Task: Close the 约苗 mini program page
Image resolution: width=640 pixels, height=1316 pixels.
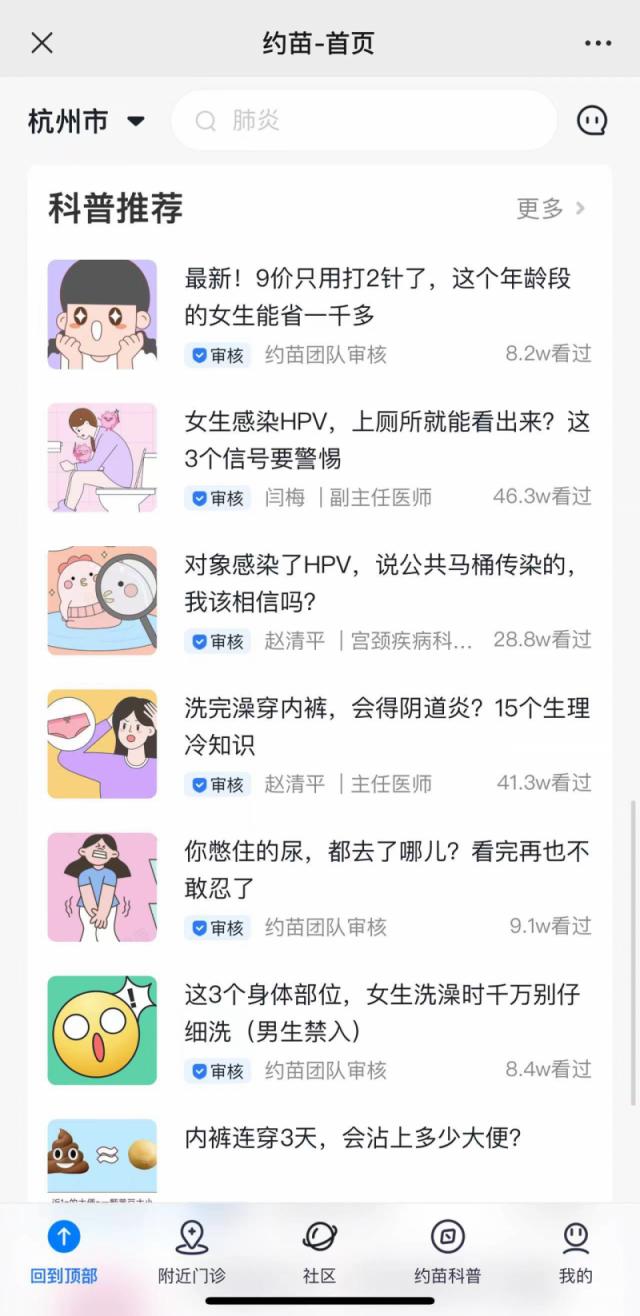Action: pyautogui.click(x=42, y=43)
